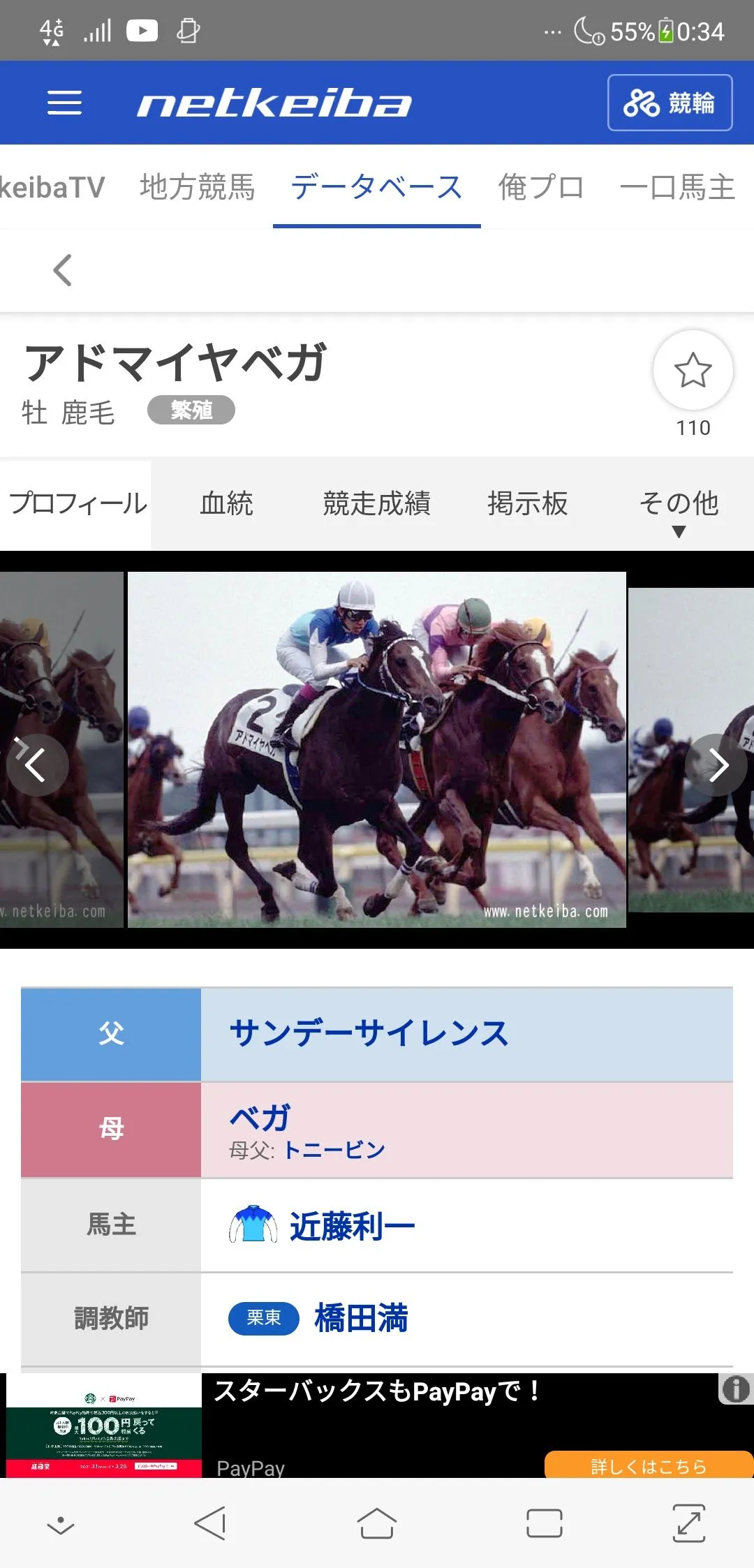Open dam ベガ page
The width and height of the screenshot is (754, 1568).
pyautogui.click(x=260, y=1118)
